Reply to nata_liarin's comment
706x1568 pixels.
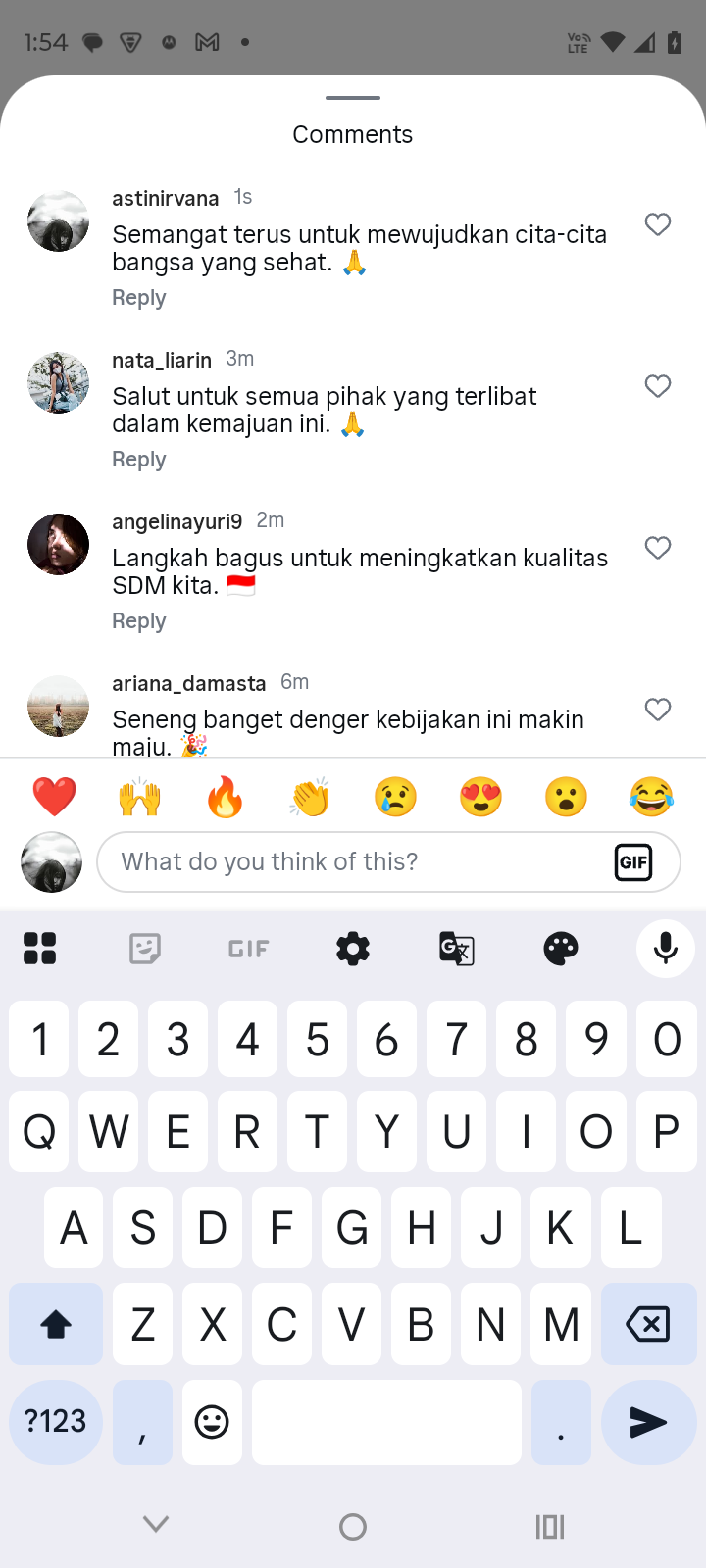139,460
